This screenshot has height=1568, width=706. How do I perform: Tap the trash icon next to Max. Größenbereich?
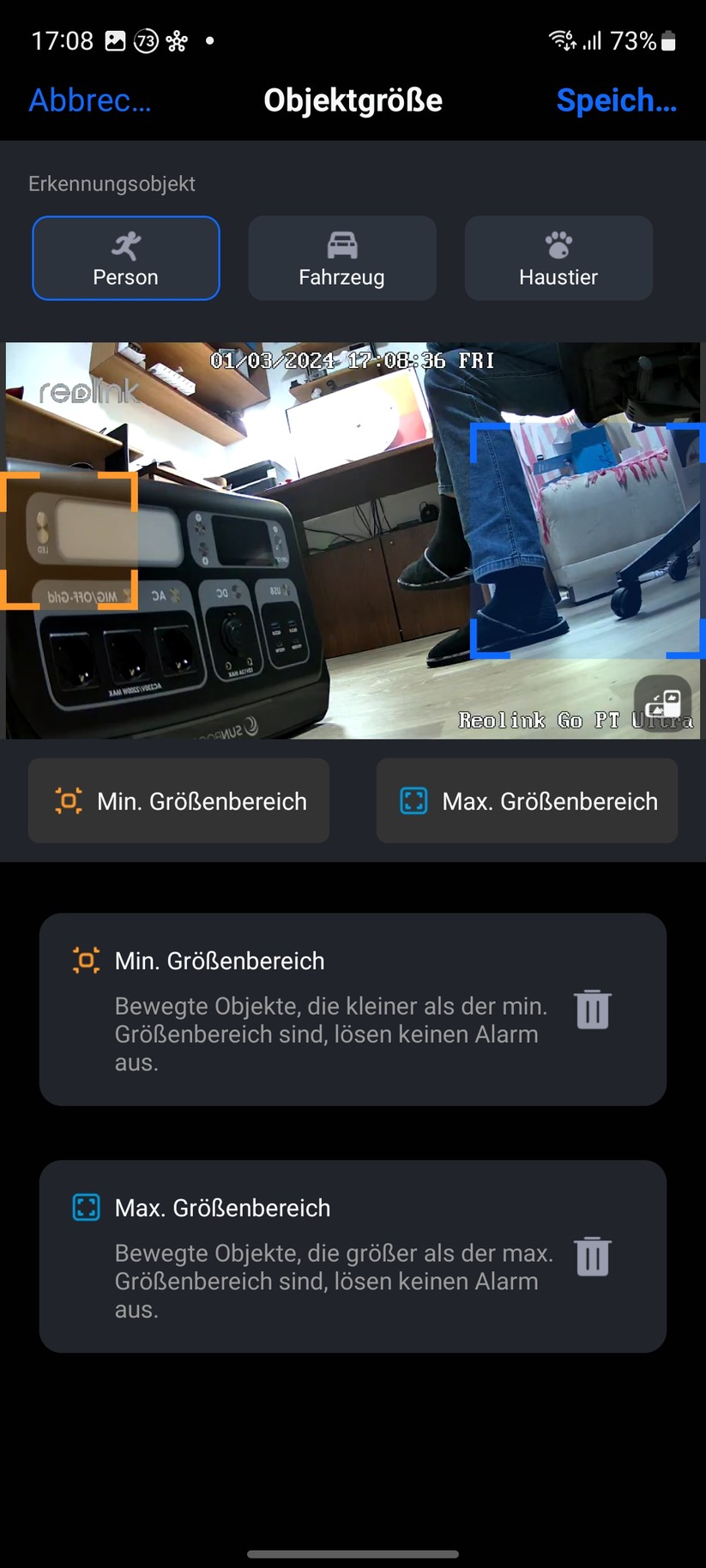591,1256
